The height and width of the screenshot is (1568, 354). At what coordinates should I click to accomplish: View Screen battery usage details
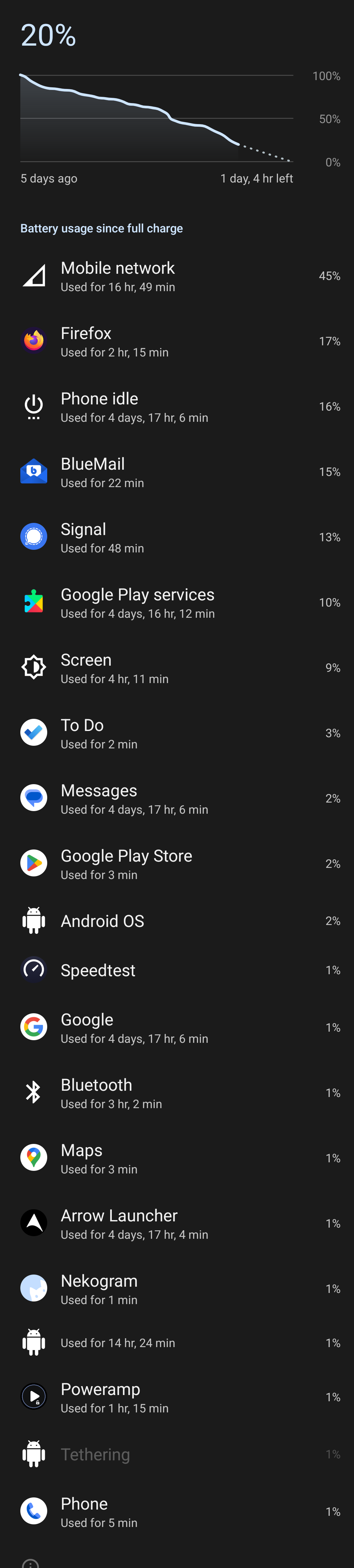click(x=176, y=668)
